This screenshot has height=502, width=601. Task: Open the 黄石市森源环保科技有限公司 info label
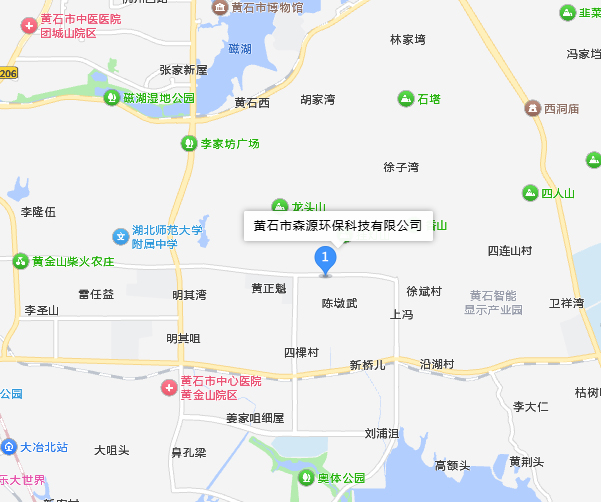[338, 225]
